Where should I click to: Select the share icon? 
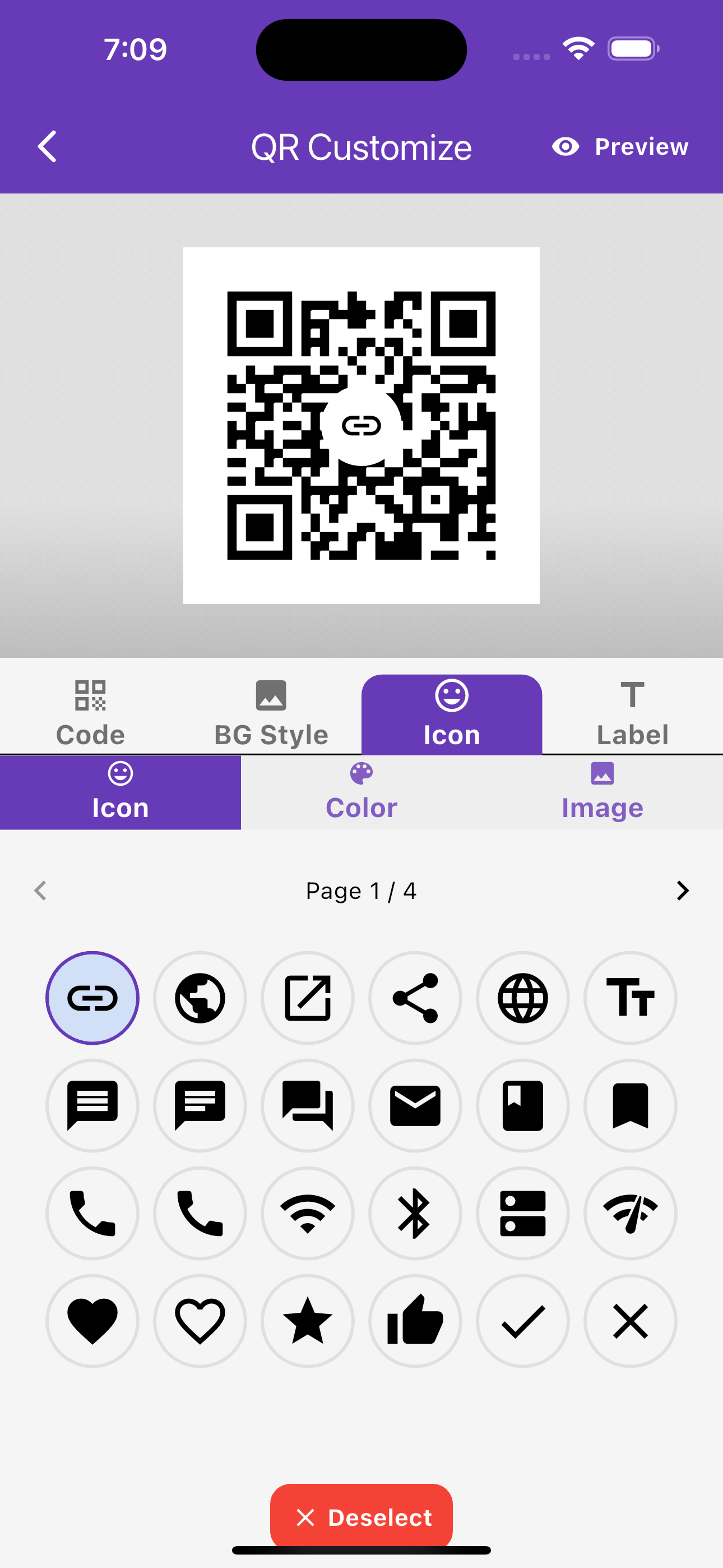point(415,998)
